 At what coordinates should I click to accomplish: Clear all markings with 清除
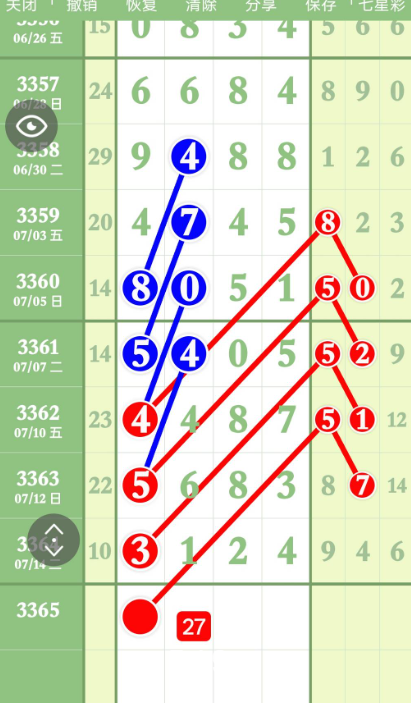coord(201,6)
